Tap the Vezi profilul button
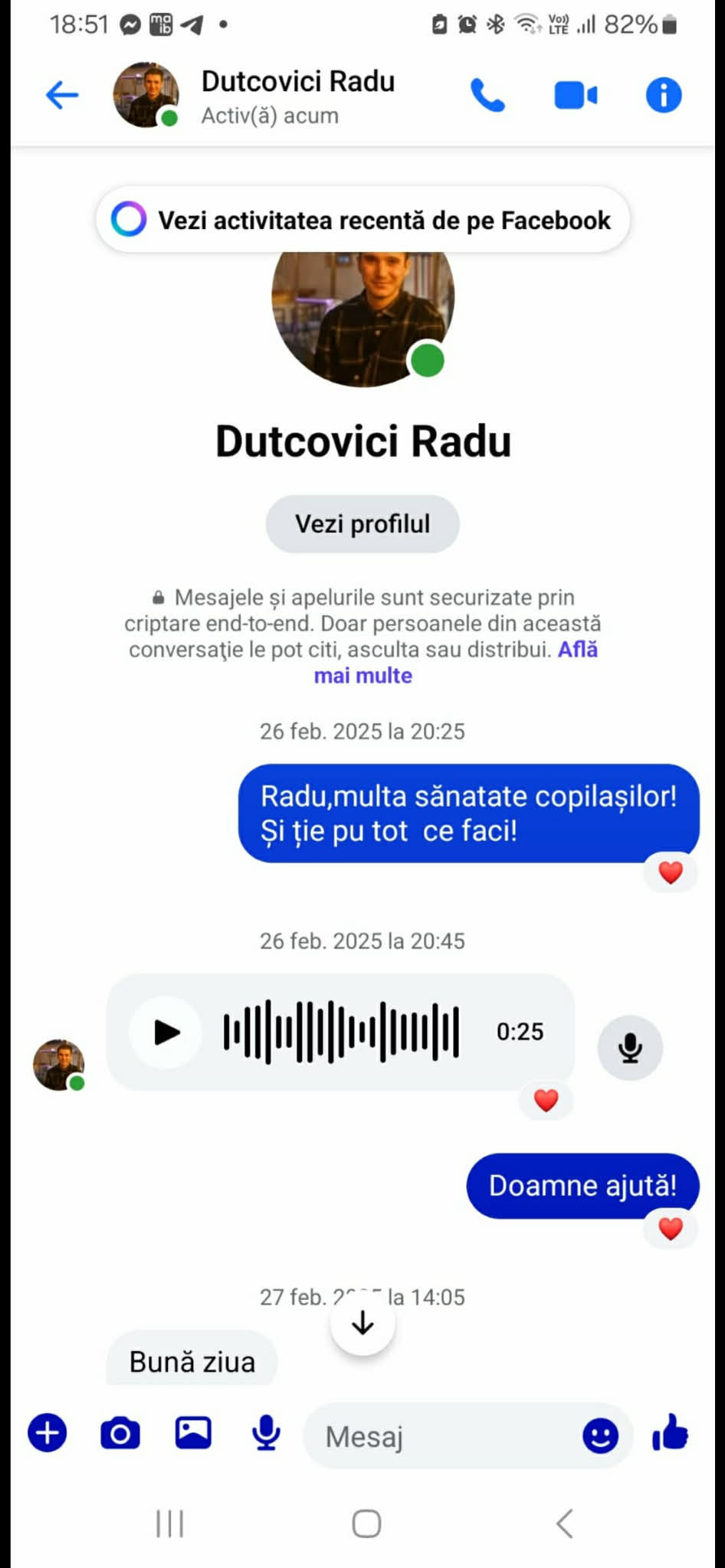725x1568 pixels. pos(362,524)
